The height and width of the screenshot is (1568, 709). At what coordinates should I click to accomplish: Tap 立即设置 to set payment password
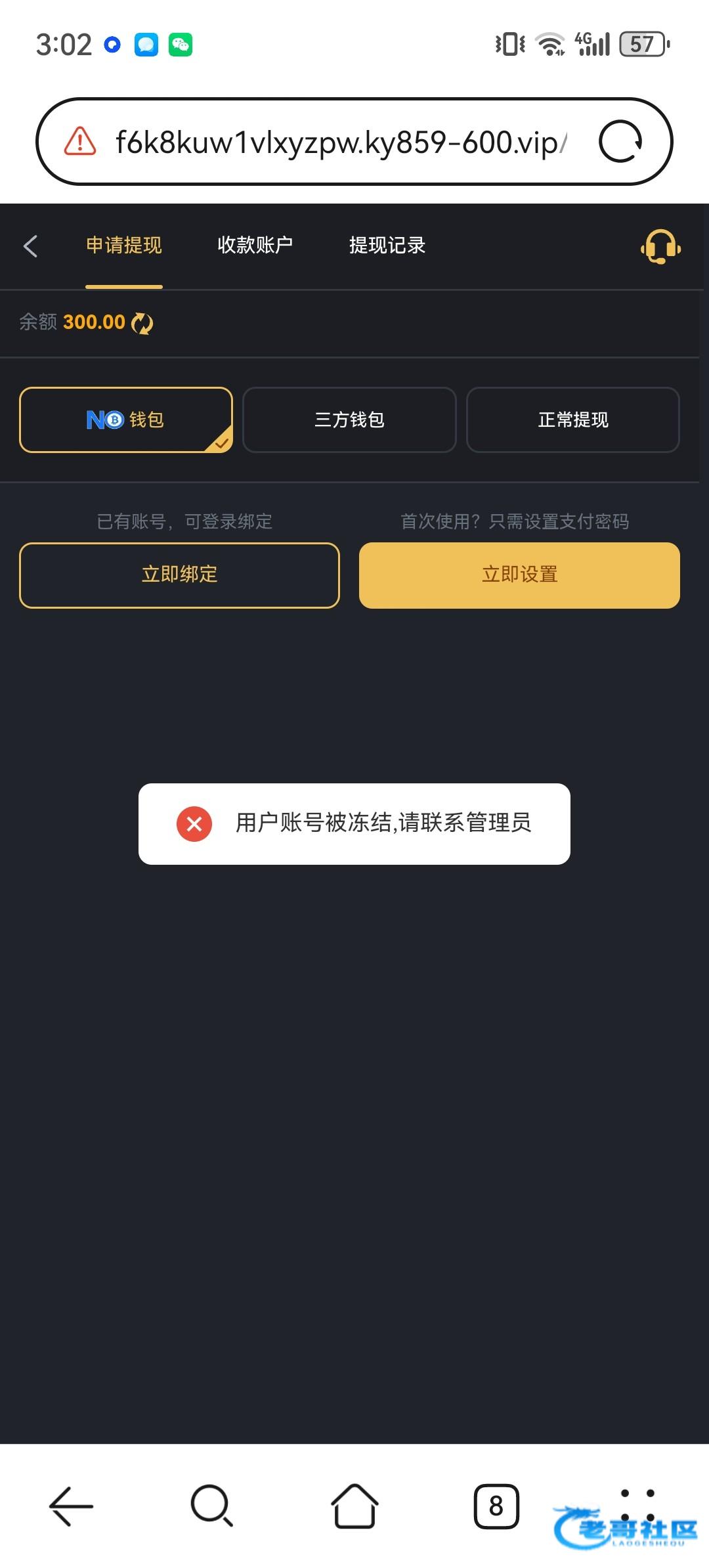pos(519,575)
